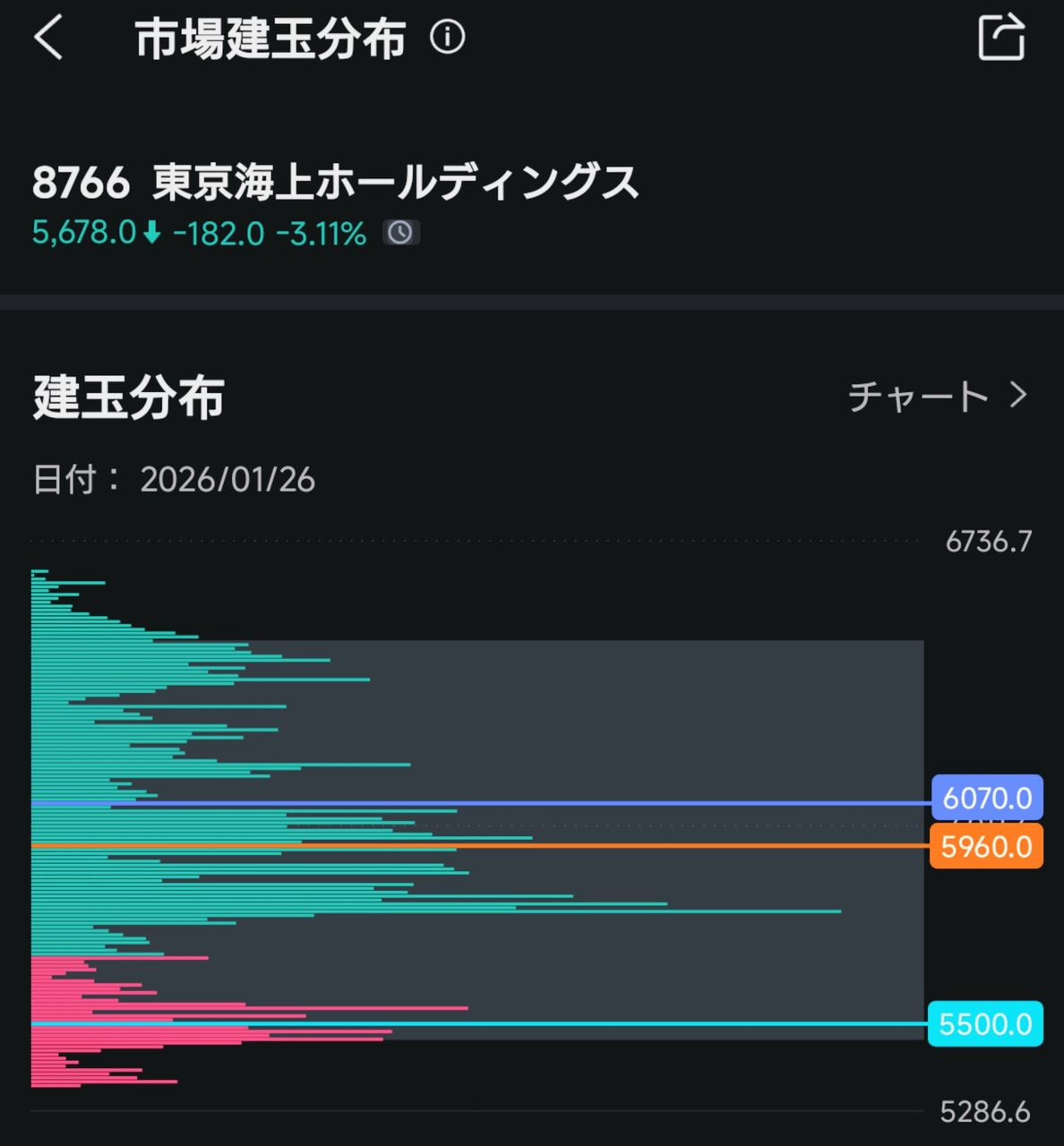
Task: Select the stock name 東京海上ホールディングス
Action: click(397, 182)
